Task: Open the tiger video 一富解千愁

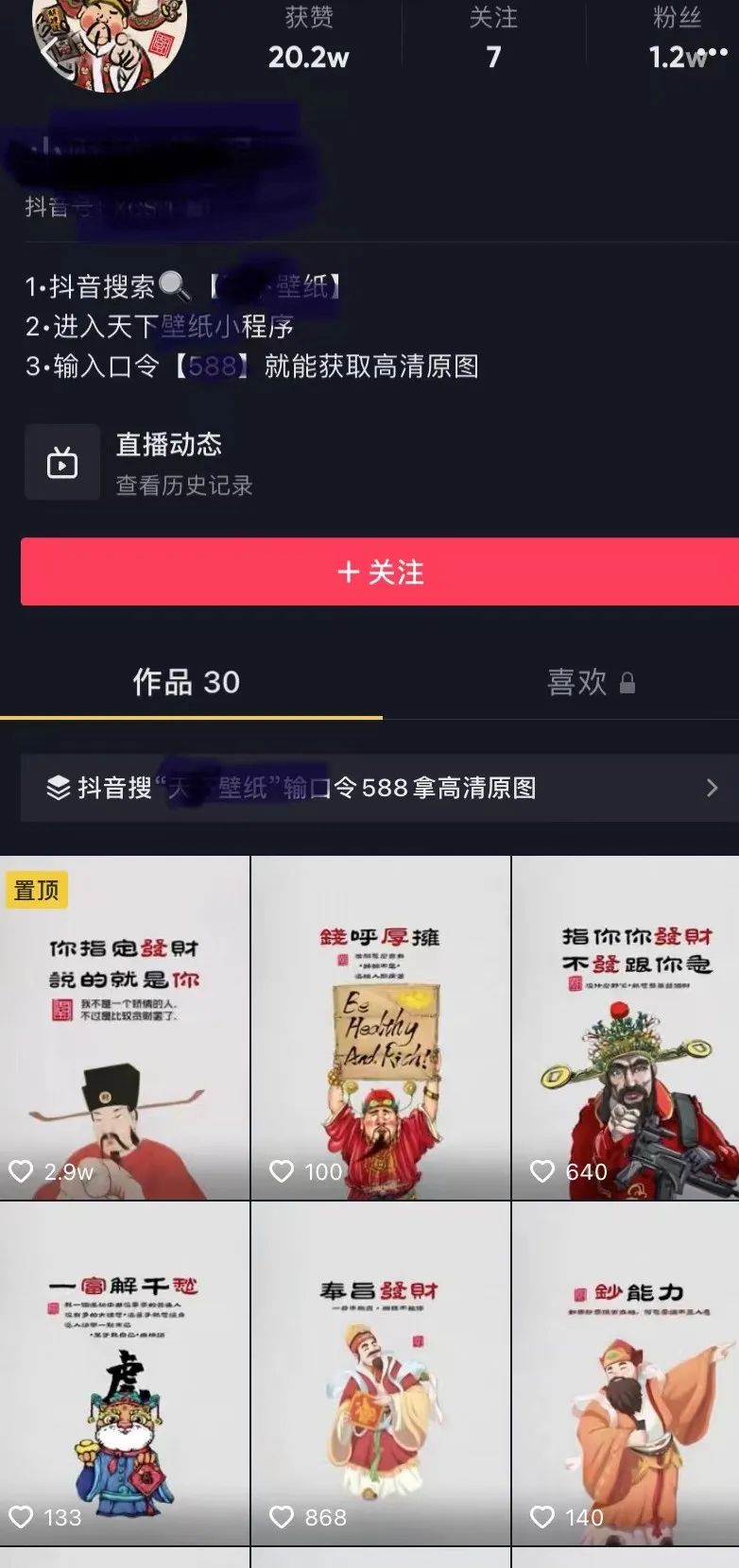Action: coord(125,1373)
